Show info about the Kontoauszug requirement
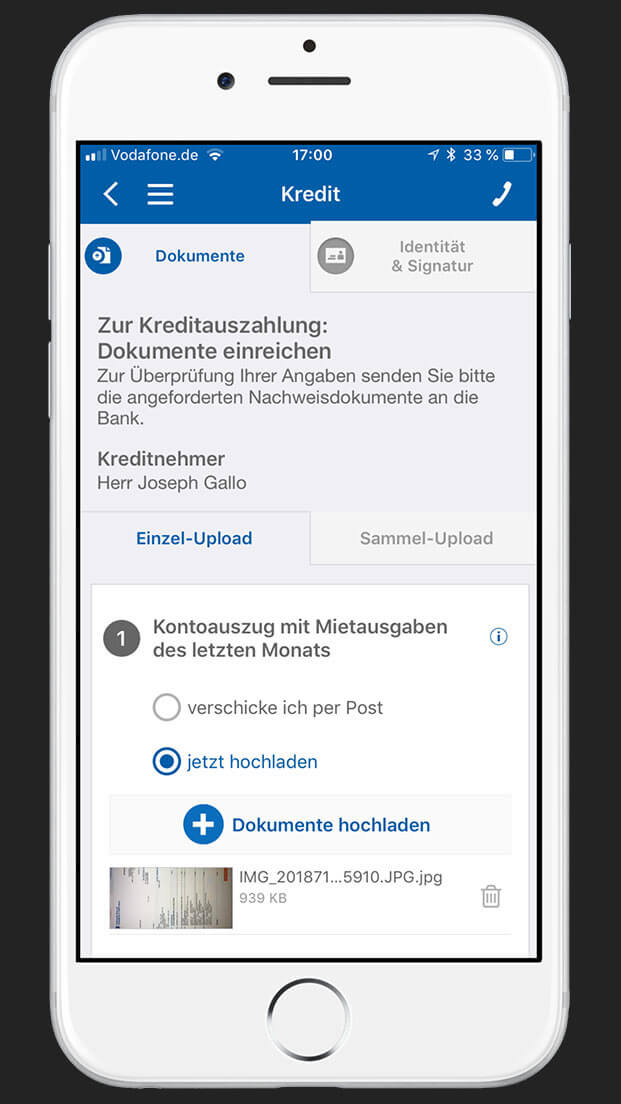This screenshot has height=1104, width=621. 499,637
